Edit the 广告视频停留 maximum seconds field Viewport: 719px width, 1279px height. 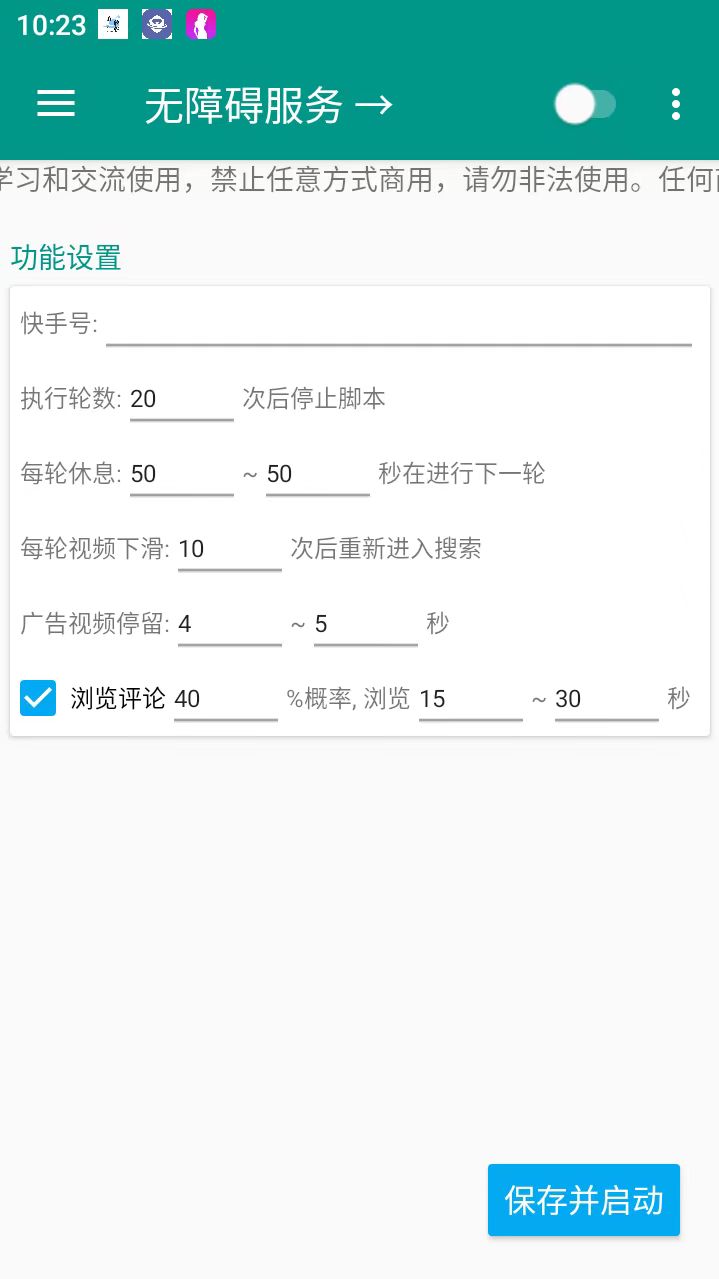tap(365, 624)
